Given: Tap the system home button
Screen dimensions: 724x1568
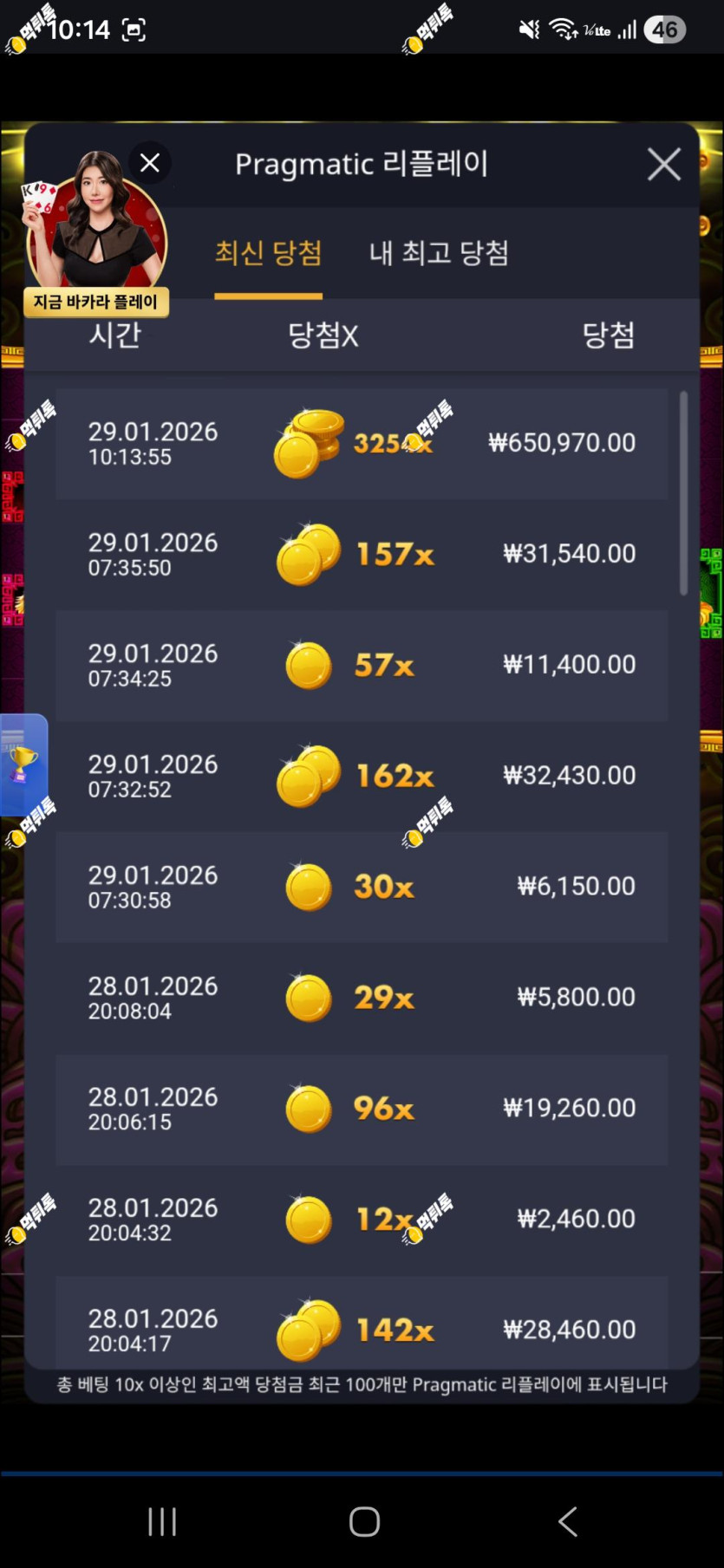Looking at the screenshot, I should (x=364, y=1521).
